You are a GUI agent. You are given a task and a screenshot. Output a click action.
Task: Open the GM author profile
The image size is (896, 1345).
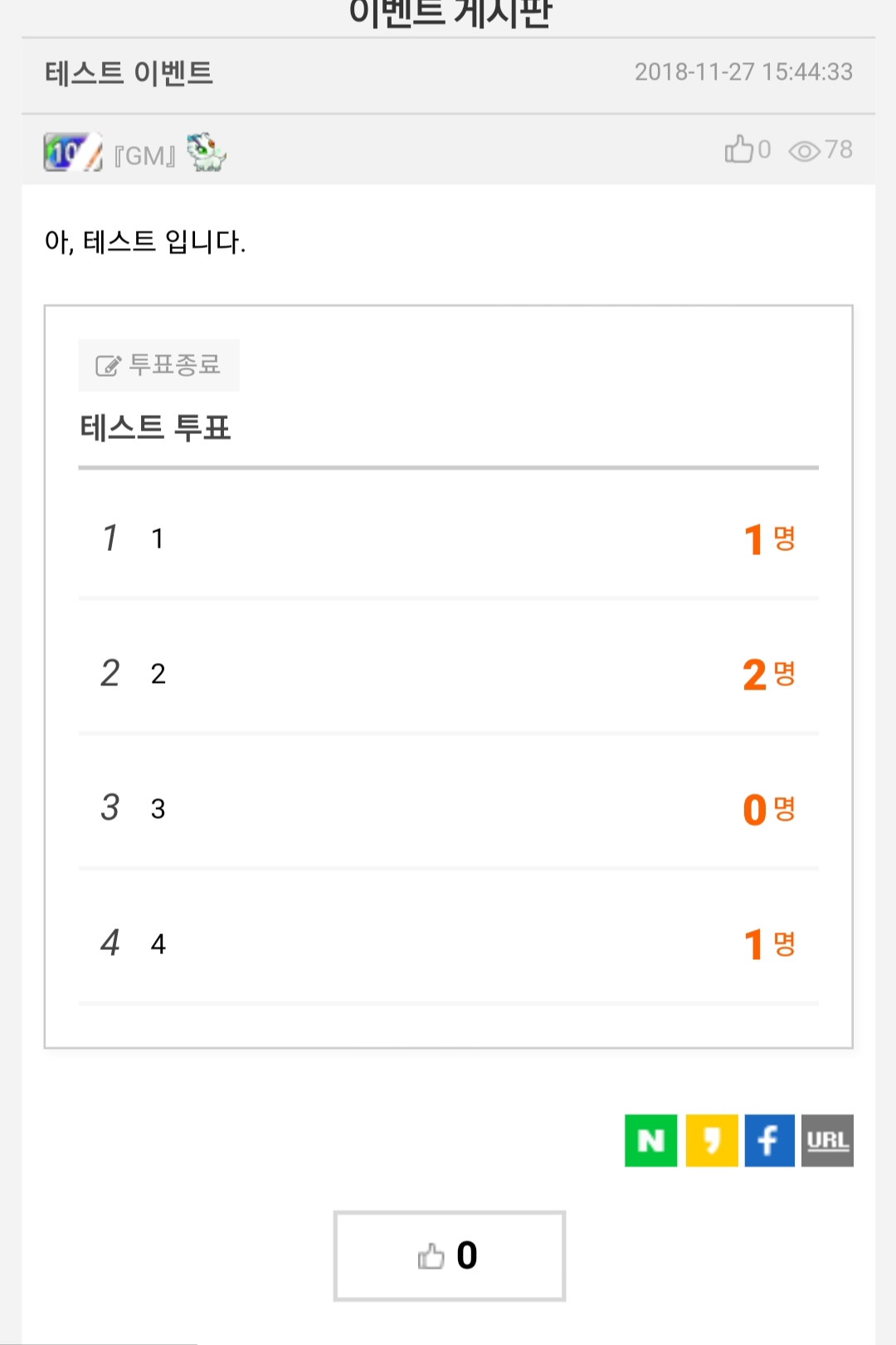(x=144, y=155)
